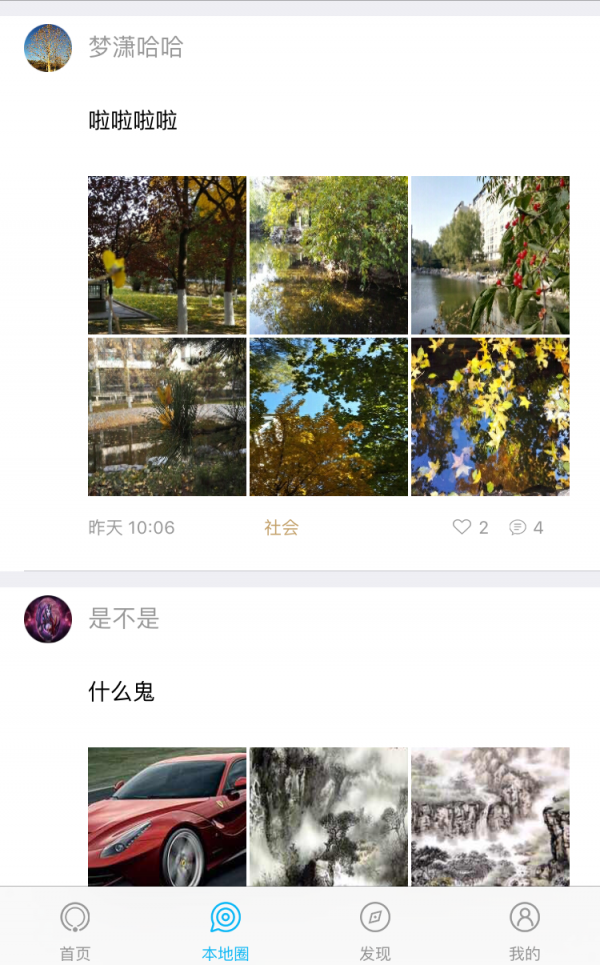Open comments on 梦潇哈哈's post
600x965 pixels.
(518, 527)
